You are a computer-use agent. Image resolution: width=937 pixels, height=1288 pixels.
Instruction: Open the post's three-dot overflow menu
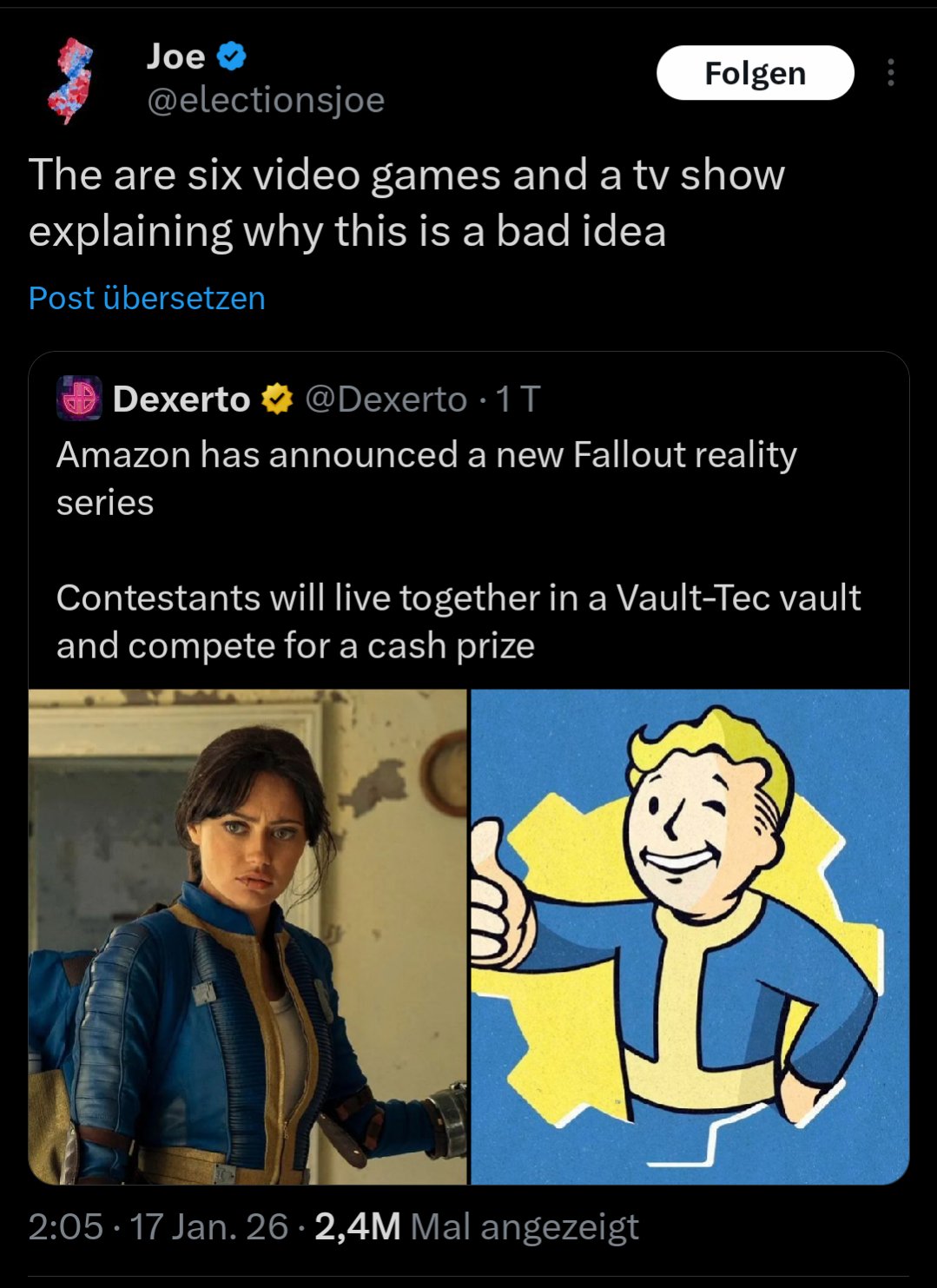pos(890,73)
